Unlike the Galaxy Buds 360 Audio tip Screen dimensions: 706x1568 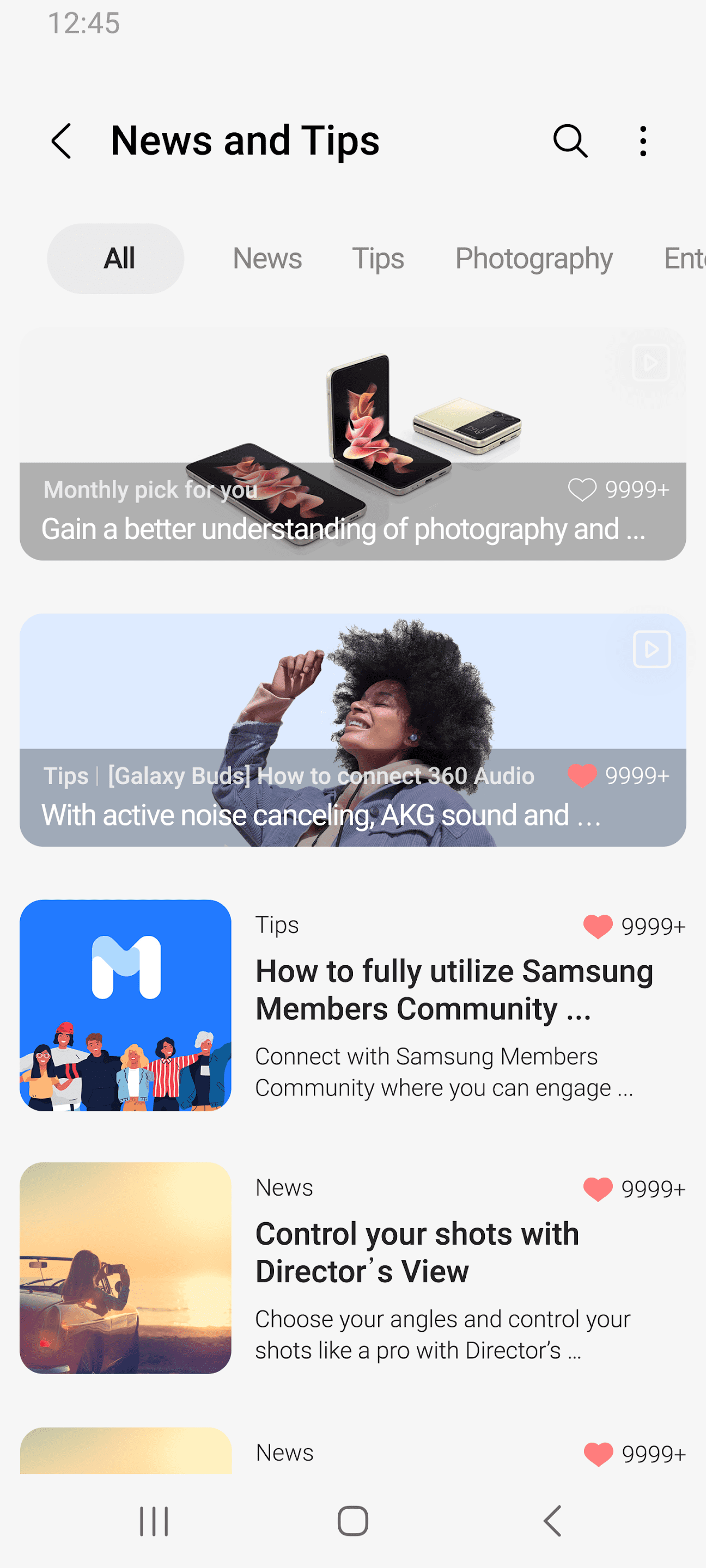[x=582, y=775]
